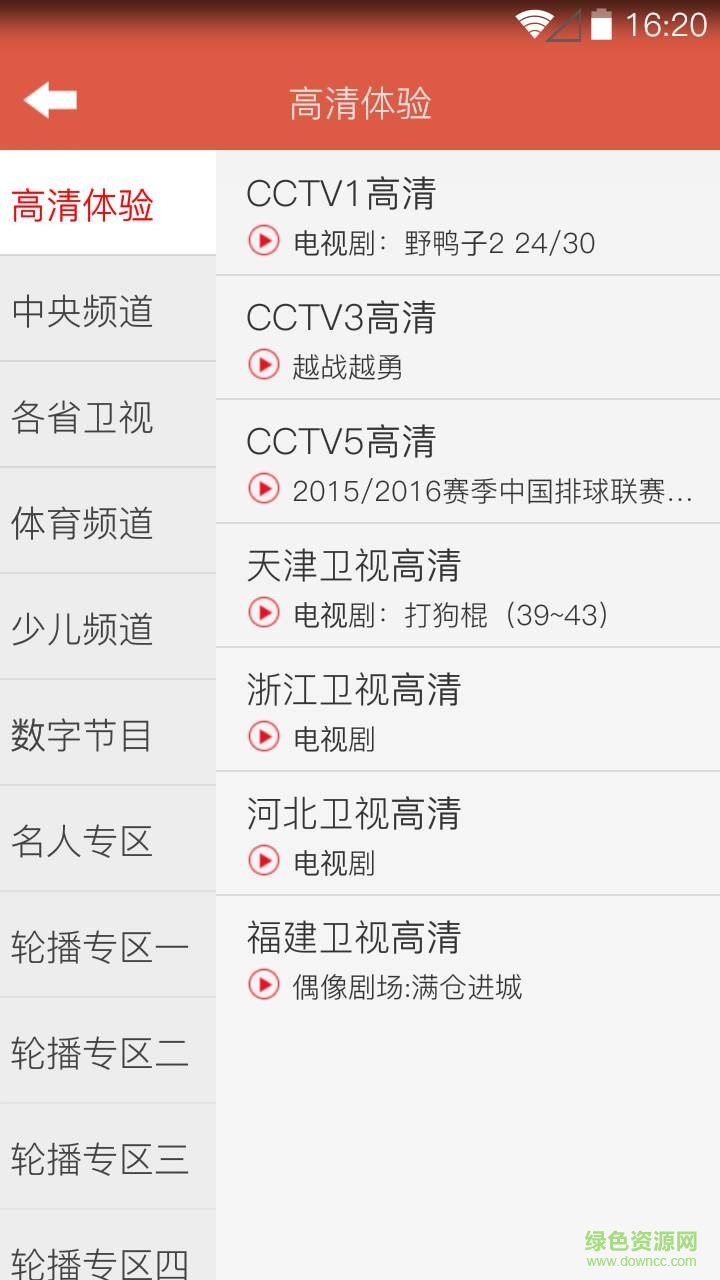Viewport: 720px width, 1280px height.
Task: Tap the play icon for CCTV3高清
Action: point(263,365)
